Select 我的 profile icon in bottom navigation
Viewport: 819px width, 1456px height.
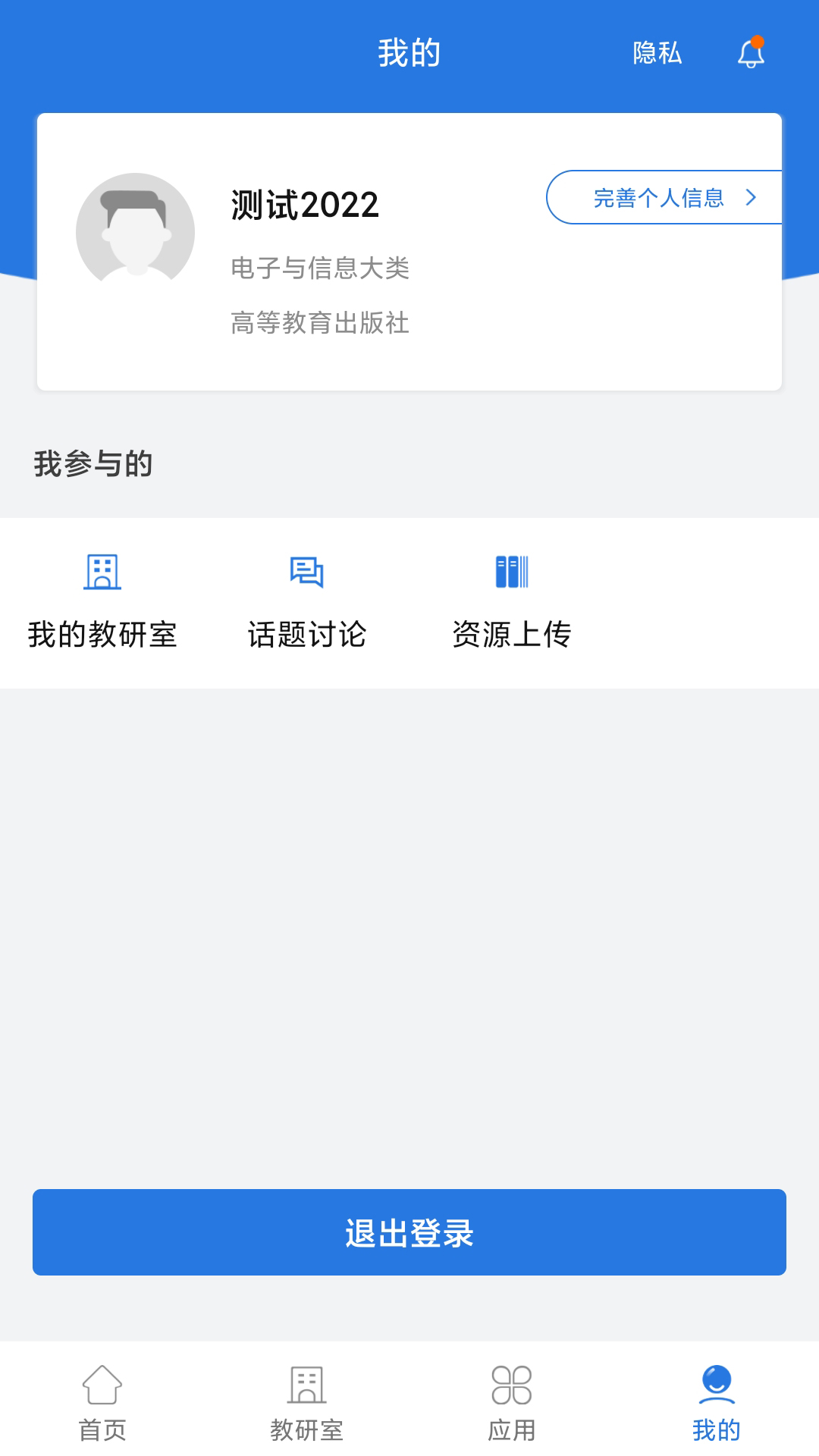[717, 1399]
